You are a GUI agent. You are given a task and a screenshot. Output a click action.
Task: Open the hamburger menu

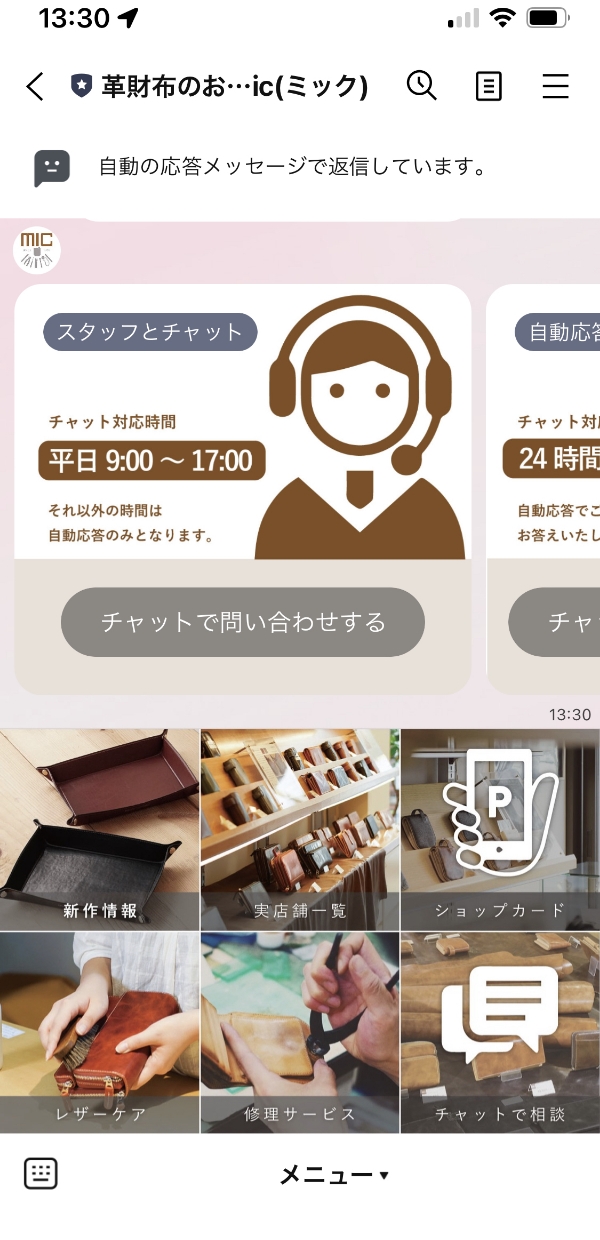555,87
